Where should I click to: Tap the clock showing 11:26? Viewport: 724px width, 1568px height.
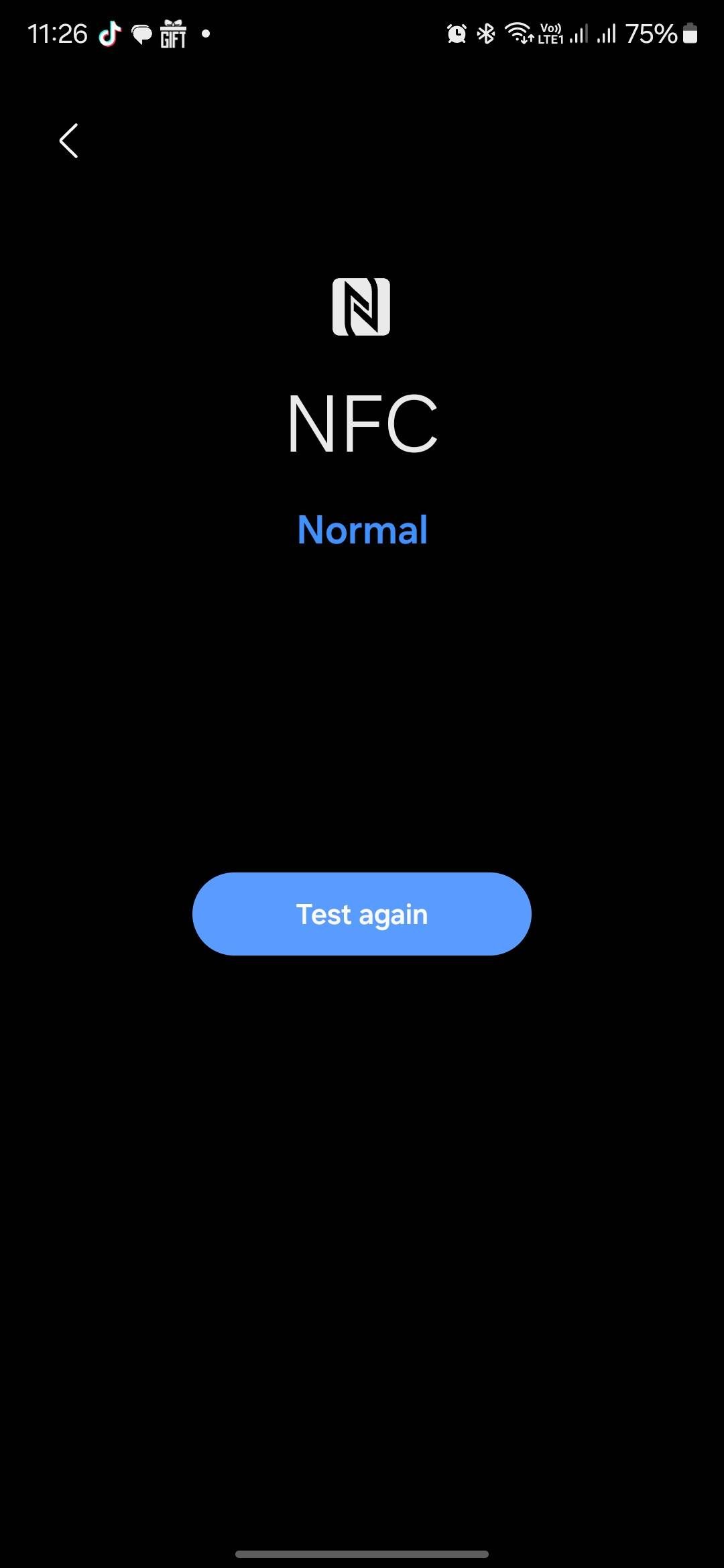[57, 33]
